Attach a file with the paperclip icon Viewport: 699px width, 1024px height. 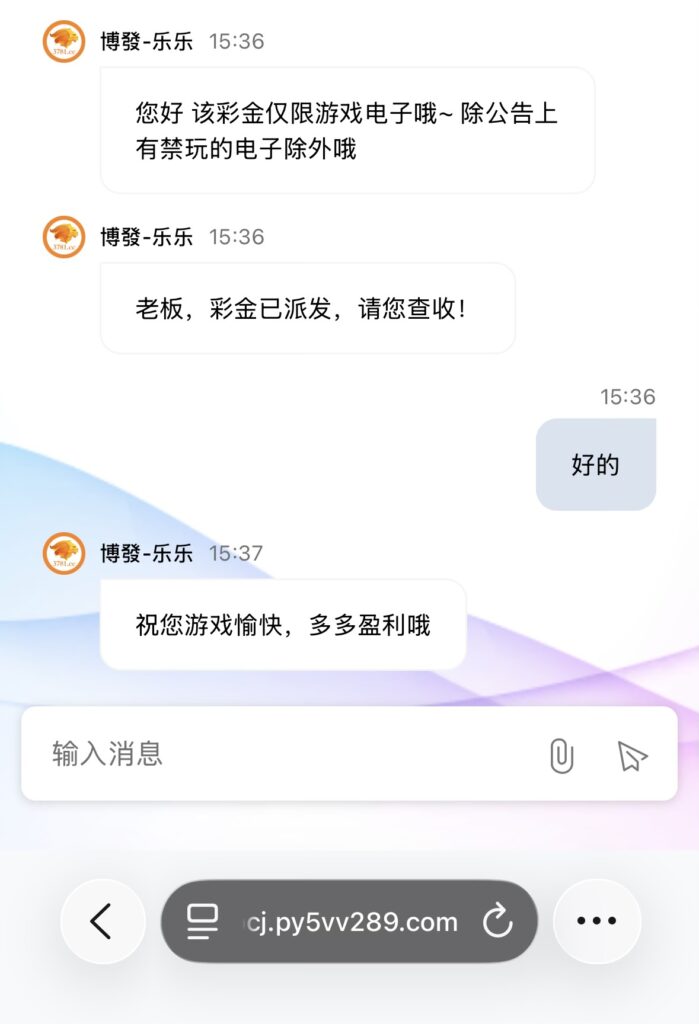[x=562, y=755]
